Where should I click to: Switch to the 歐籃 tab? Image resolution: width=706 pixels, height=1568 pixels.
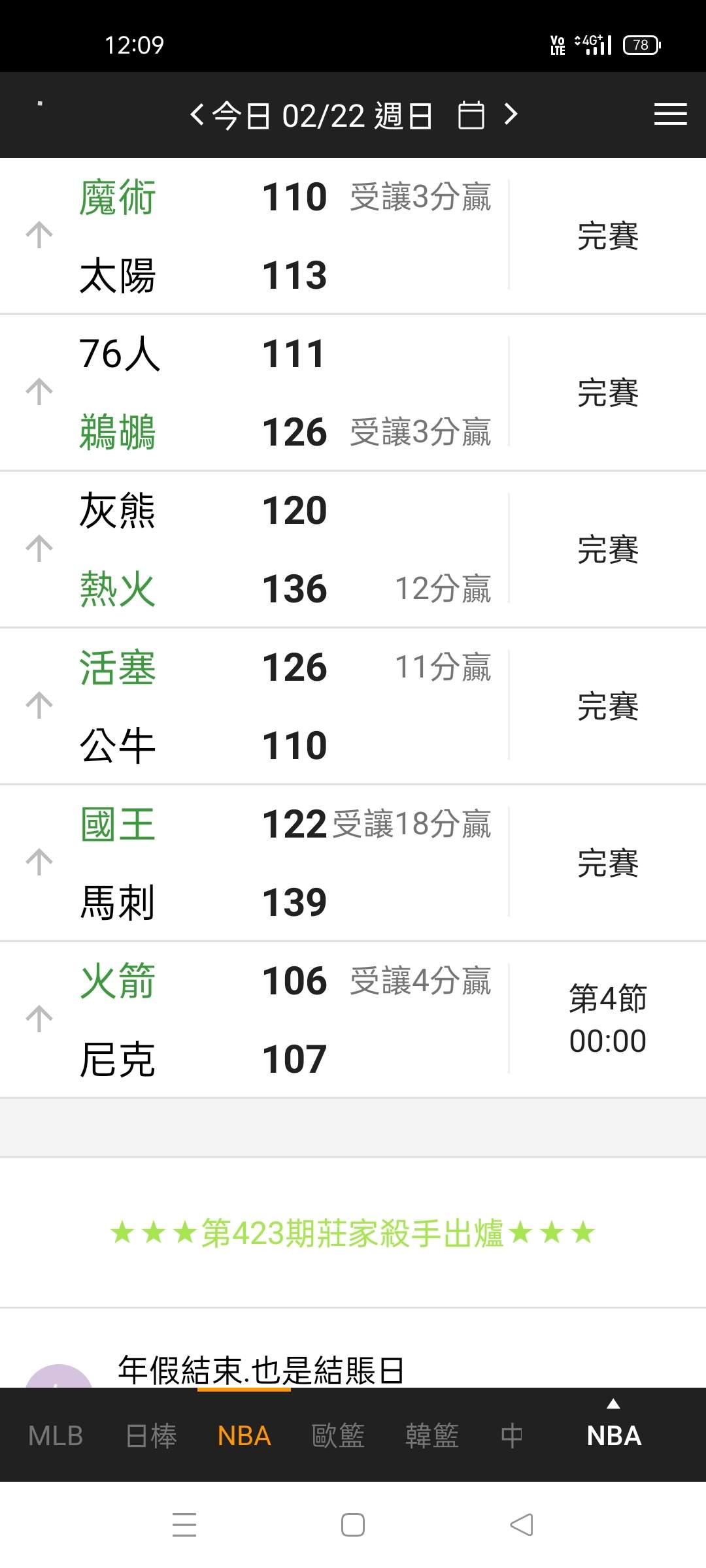338,1436
